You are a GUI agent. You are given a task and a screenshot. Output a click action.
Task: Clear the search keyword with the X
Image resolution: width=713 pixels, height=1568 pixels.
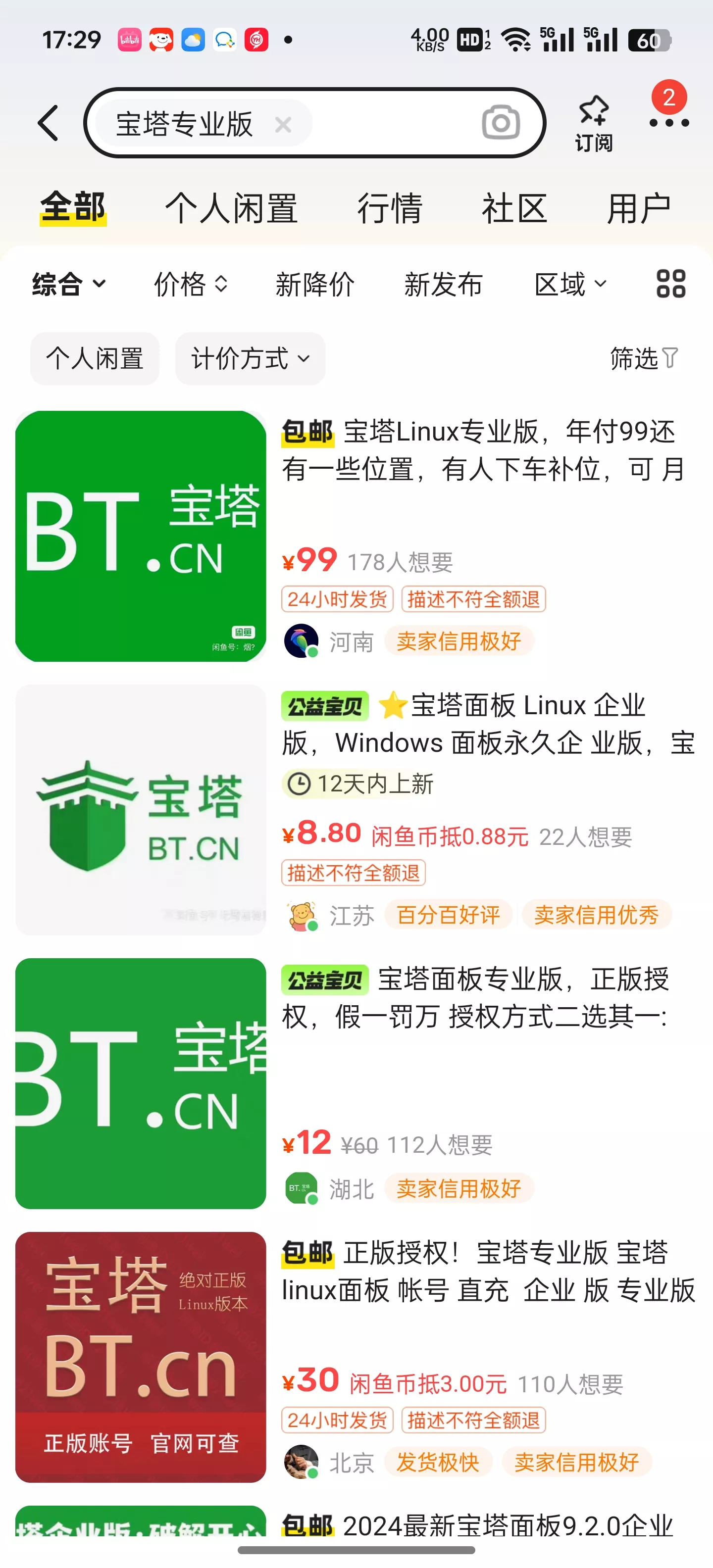(x=284, y=124)
